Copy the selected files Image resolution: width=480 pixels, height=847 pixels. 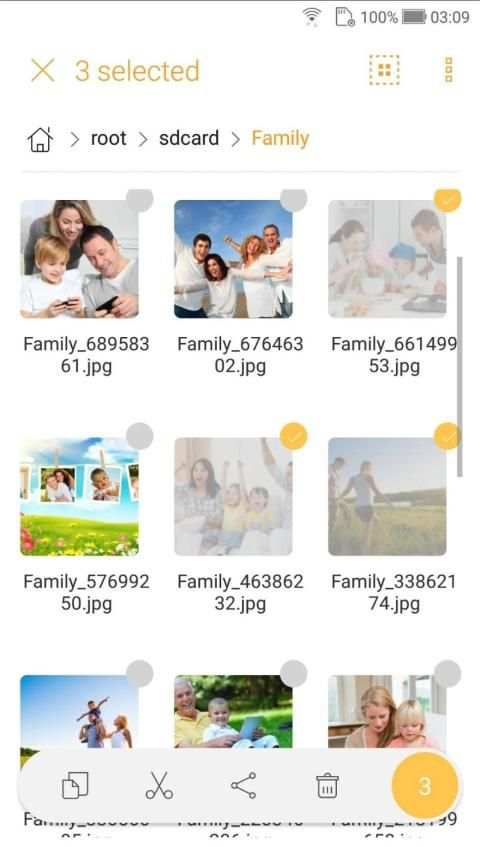point(75,785)
